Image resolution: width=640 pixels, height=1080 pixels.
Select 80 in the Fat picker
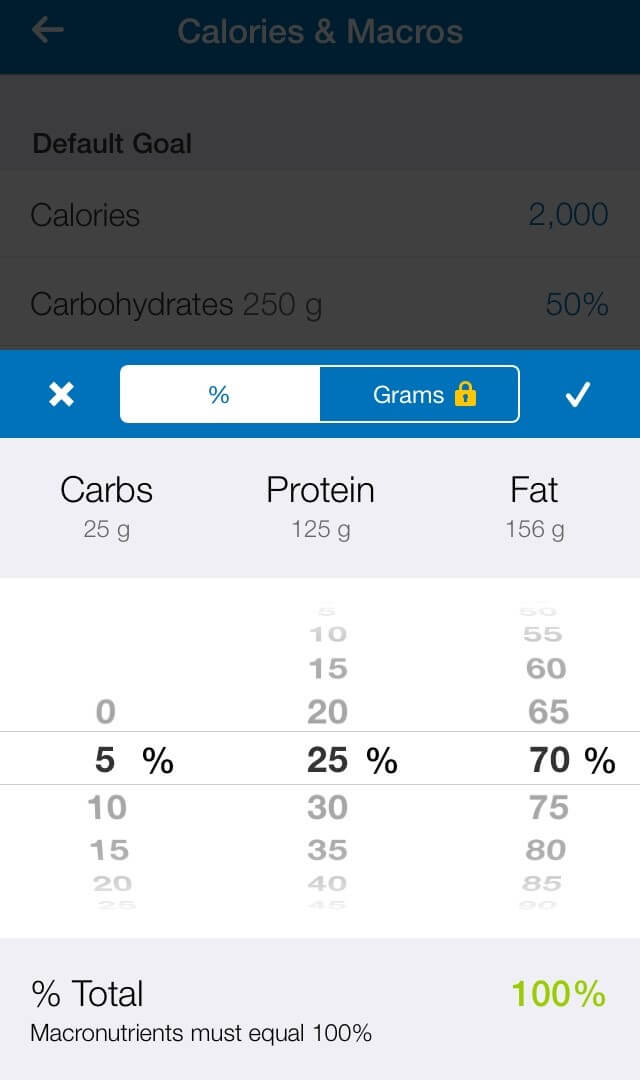coord(546,850)
